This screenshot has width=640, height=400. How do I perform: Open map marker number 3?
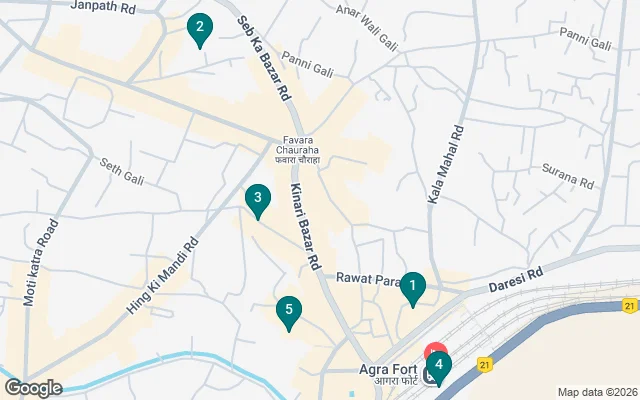click(258, 199)
